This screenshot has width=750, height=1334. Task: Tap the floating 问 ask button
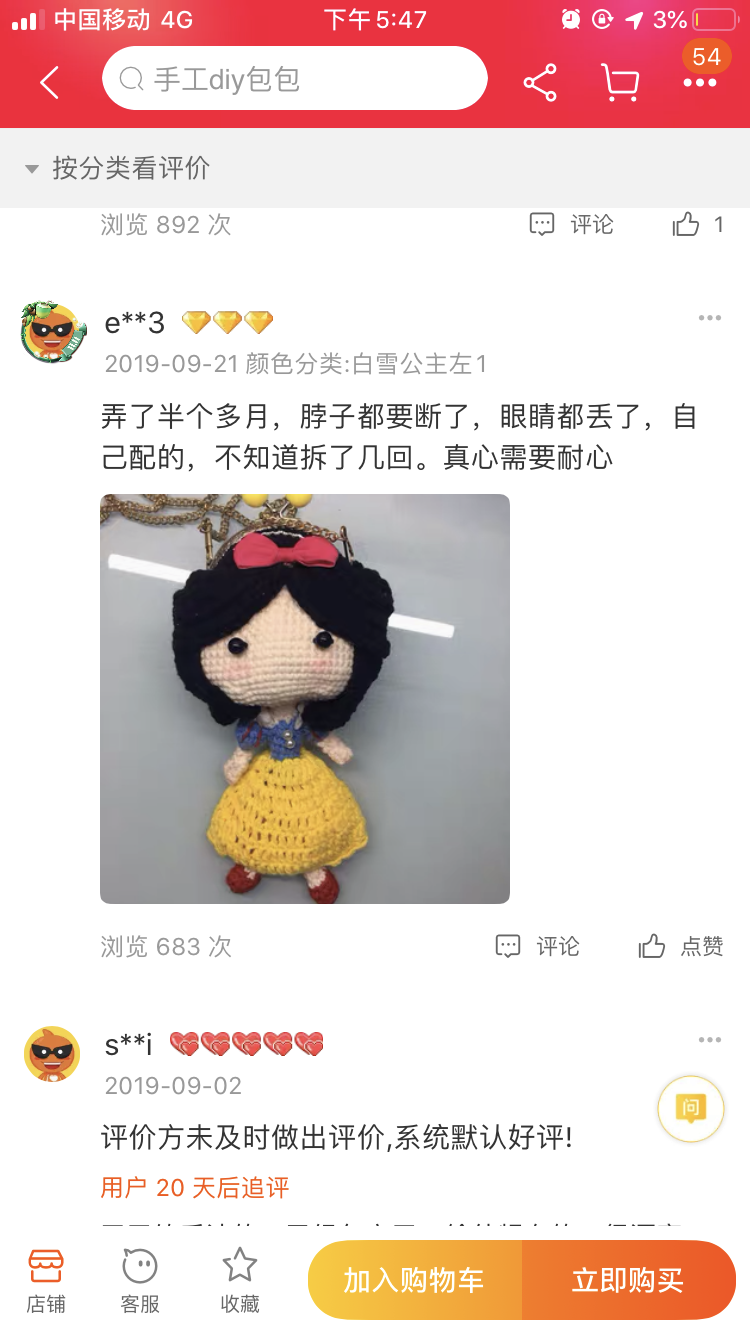[x=690, y=1108]
